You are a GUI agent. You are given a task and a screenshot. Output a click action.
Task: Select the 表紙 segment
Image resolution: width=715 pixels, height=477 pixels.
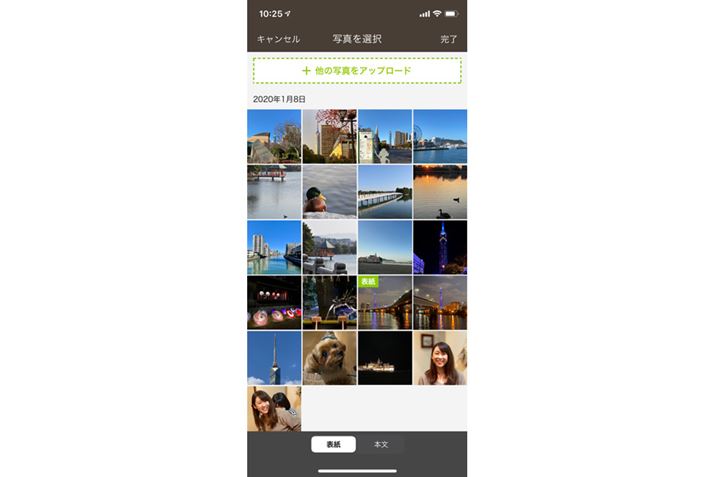(333, 444)
